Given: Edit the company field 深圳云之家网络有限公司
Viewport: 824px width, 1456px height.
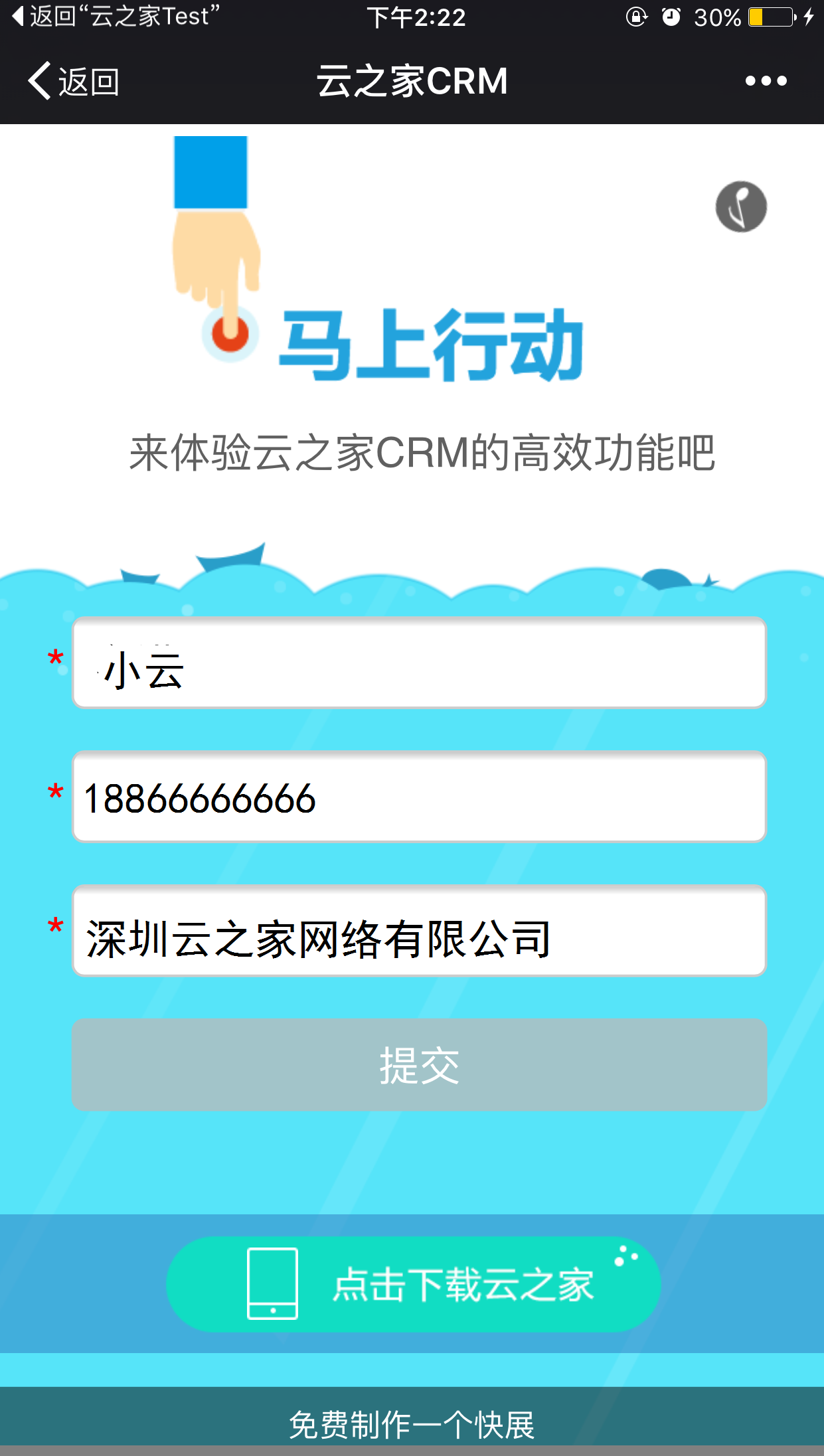Looking at the screenshot, I should pyautogui.click(x=418, y=931).
